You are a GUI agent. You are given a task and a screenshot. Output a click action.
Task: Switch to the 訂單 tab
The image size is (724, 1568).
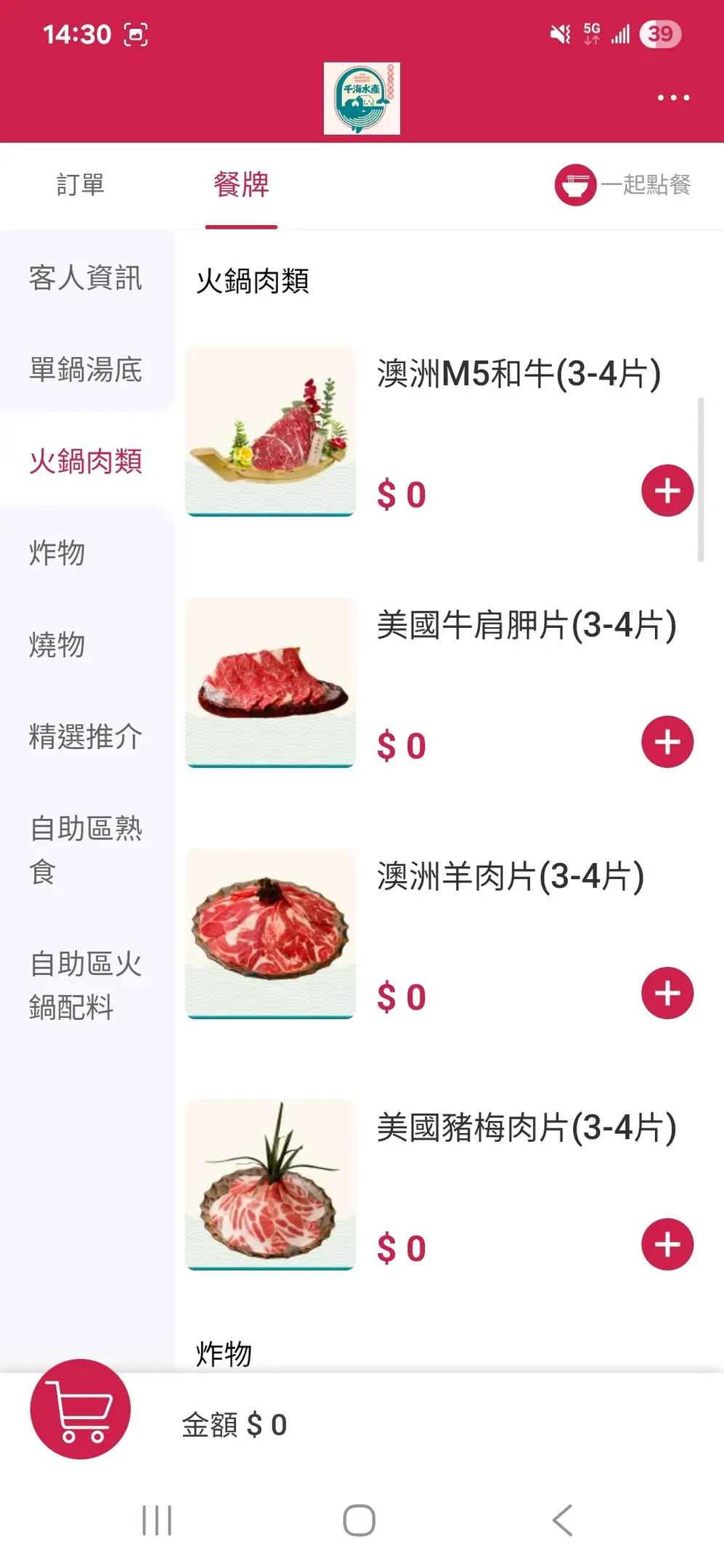(81, 184)
